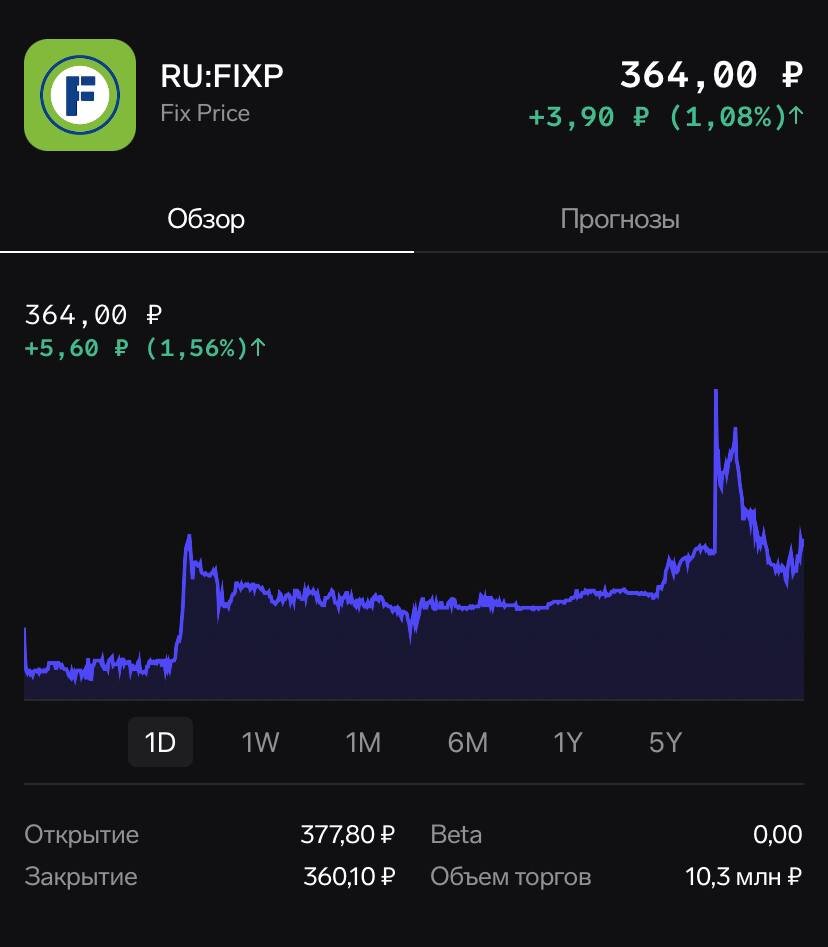Choose the 6M chart period

[x=467, y=742]
